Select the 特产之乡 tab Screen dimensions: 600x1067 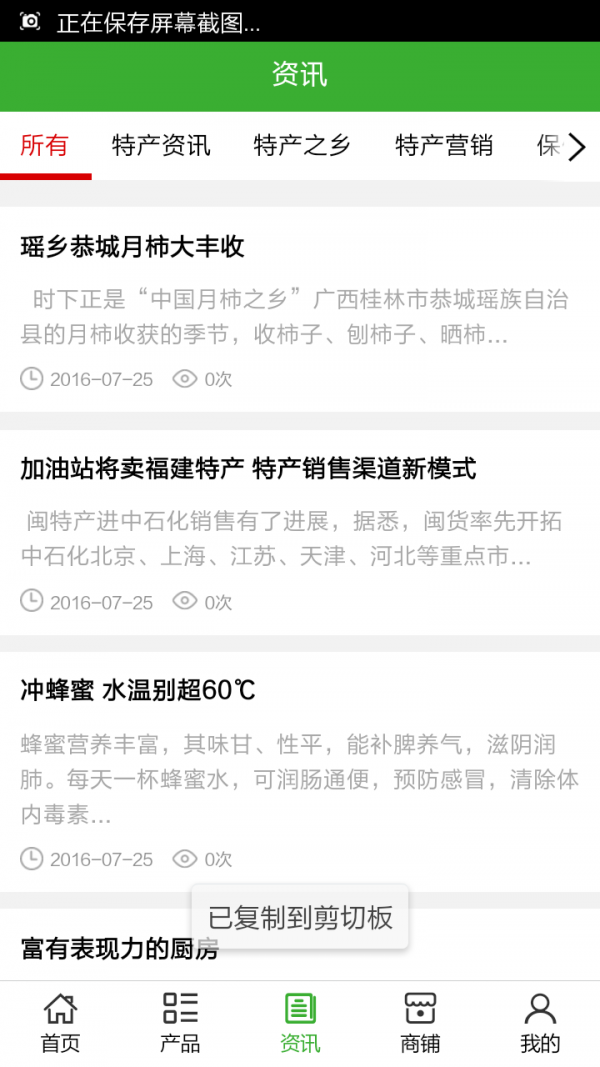coord(302,146)
